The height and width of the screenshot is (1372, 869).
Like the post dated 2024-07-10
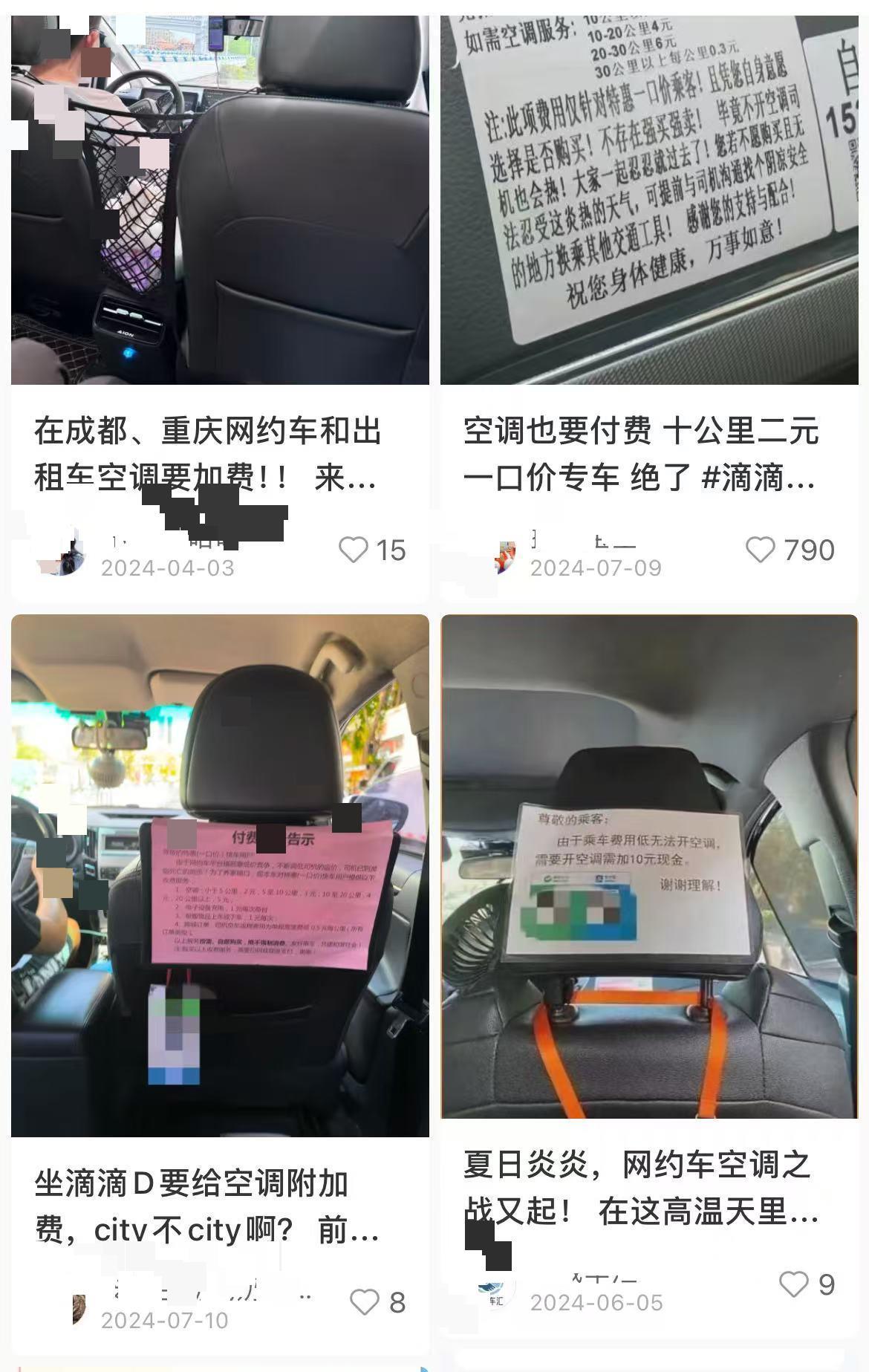pyautogui.click(x=364, y=1302)
